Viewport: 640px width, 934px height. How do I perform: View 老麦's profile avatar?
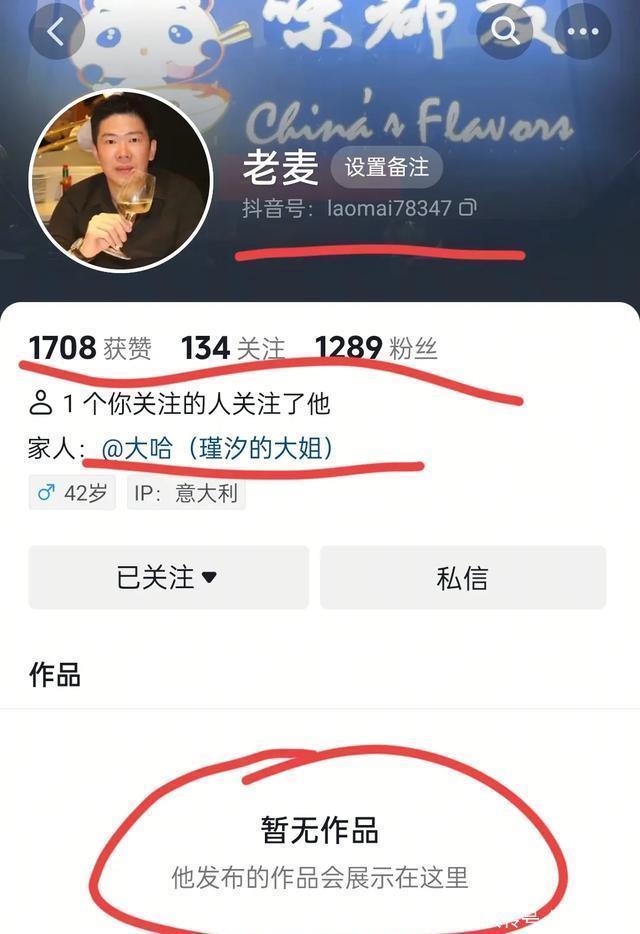coord(121,181)
